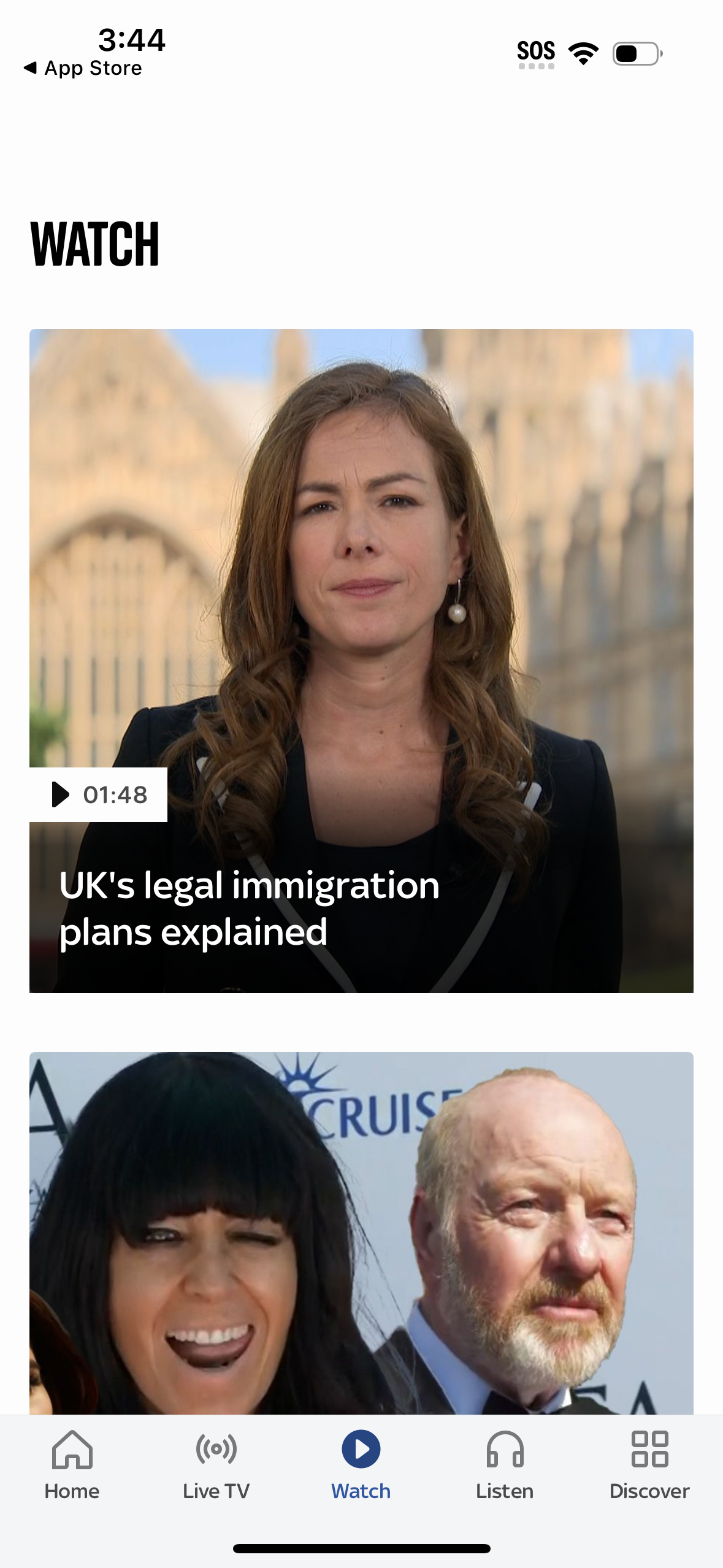Select the Live TV tab label
723x1568 pixels.
coord(216,1492)
